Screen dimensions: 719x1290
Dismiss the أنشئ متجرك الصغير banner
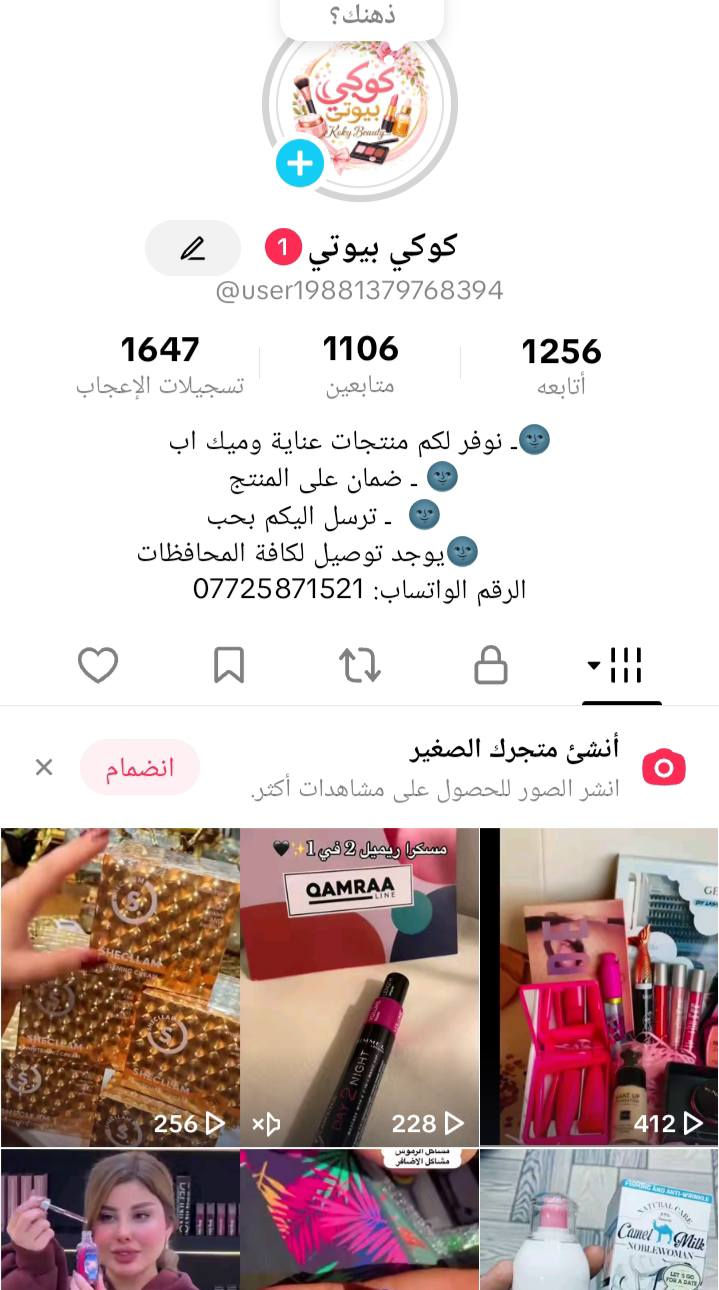coord(44,767)
